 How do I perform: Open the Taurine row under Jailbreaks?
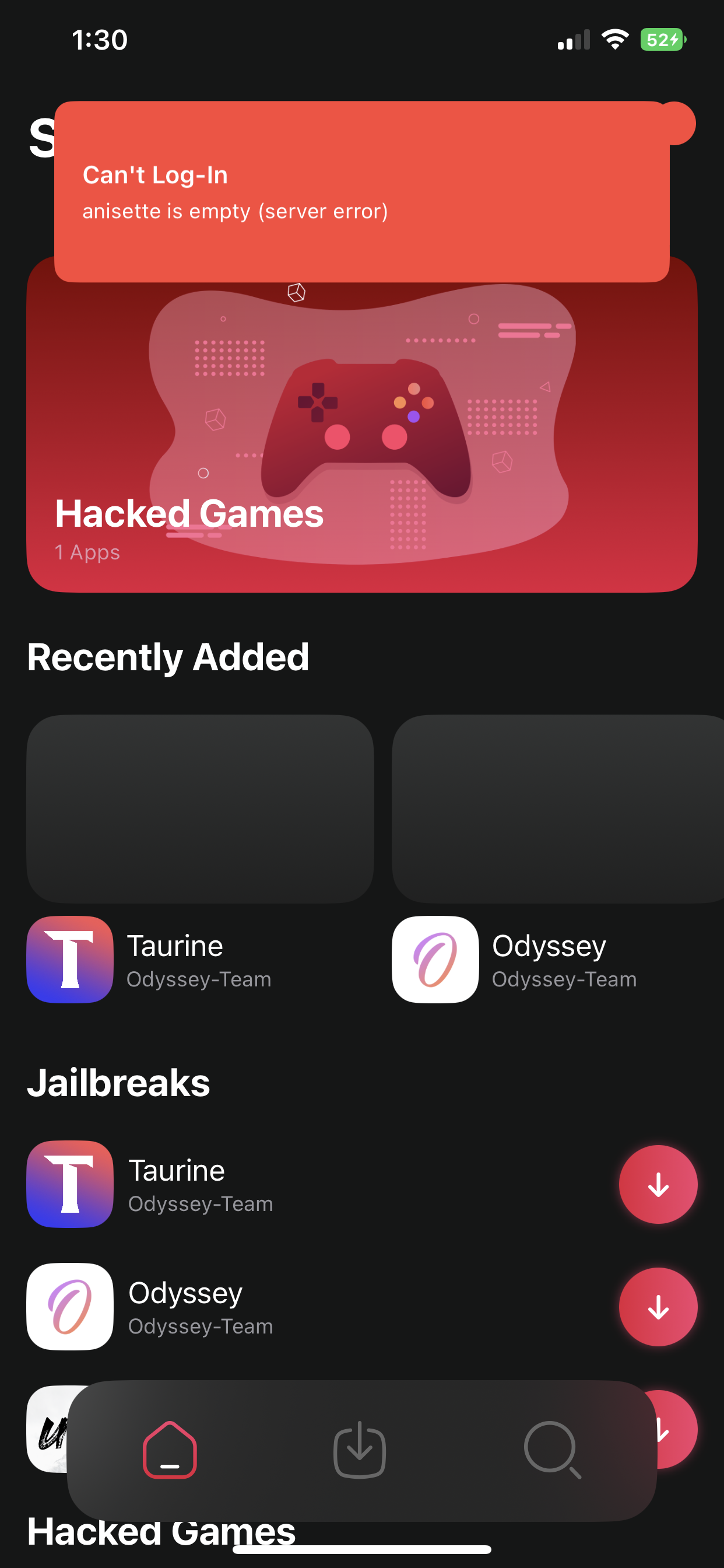[317, 1184]
